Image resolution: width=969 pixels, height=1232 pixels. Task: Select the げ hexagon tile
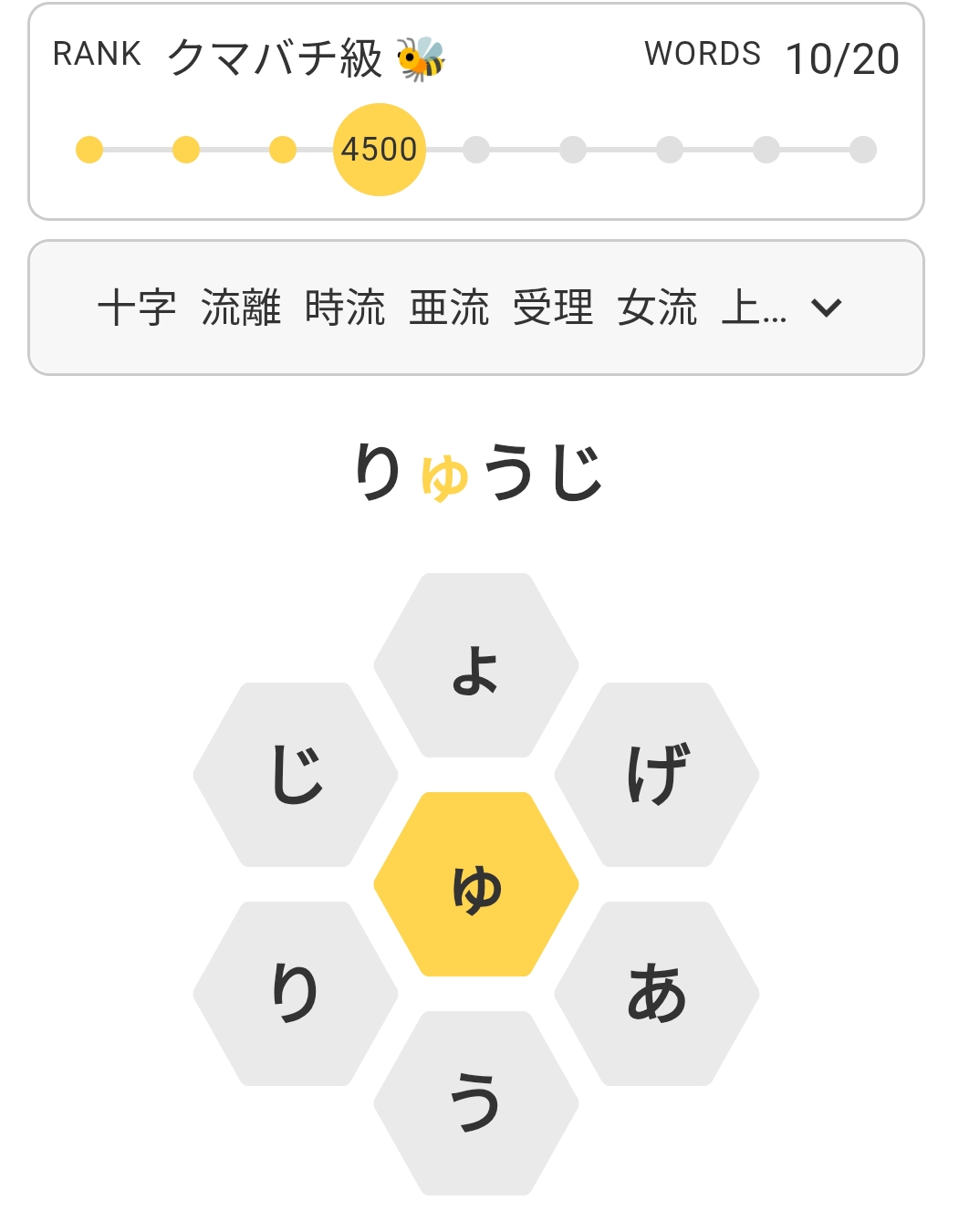point(657,775)
